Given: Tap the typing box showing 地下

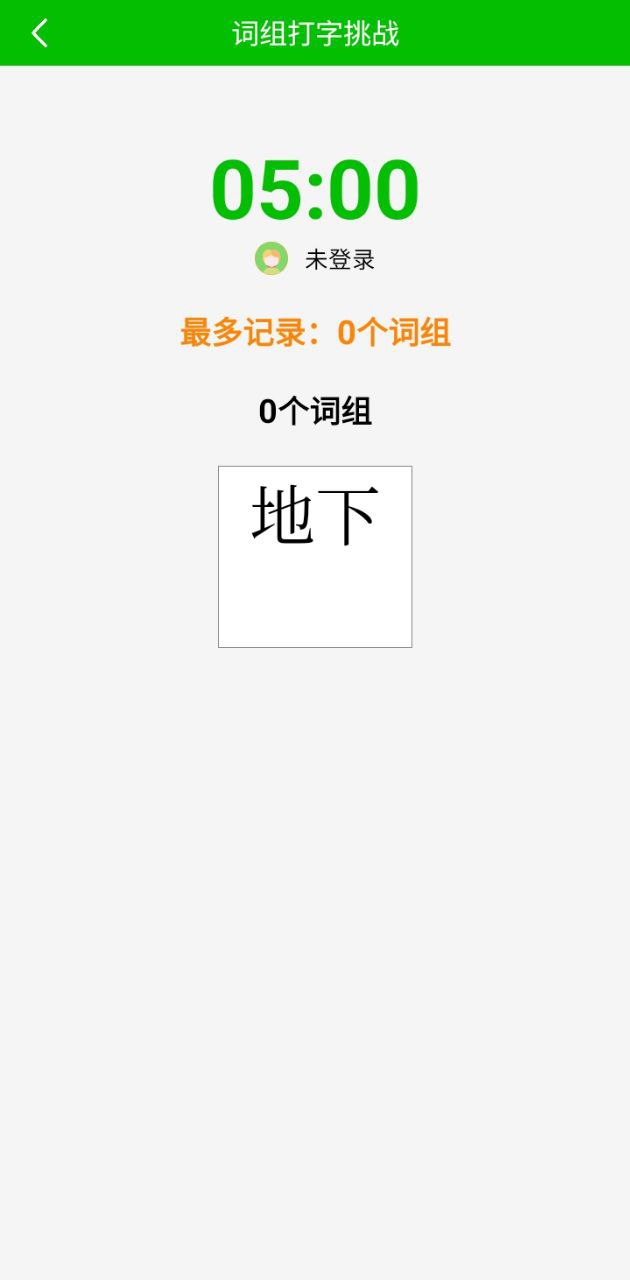Looking at the screenshot, I should point(315,556).
